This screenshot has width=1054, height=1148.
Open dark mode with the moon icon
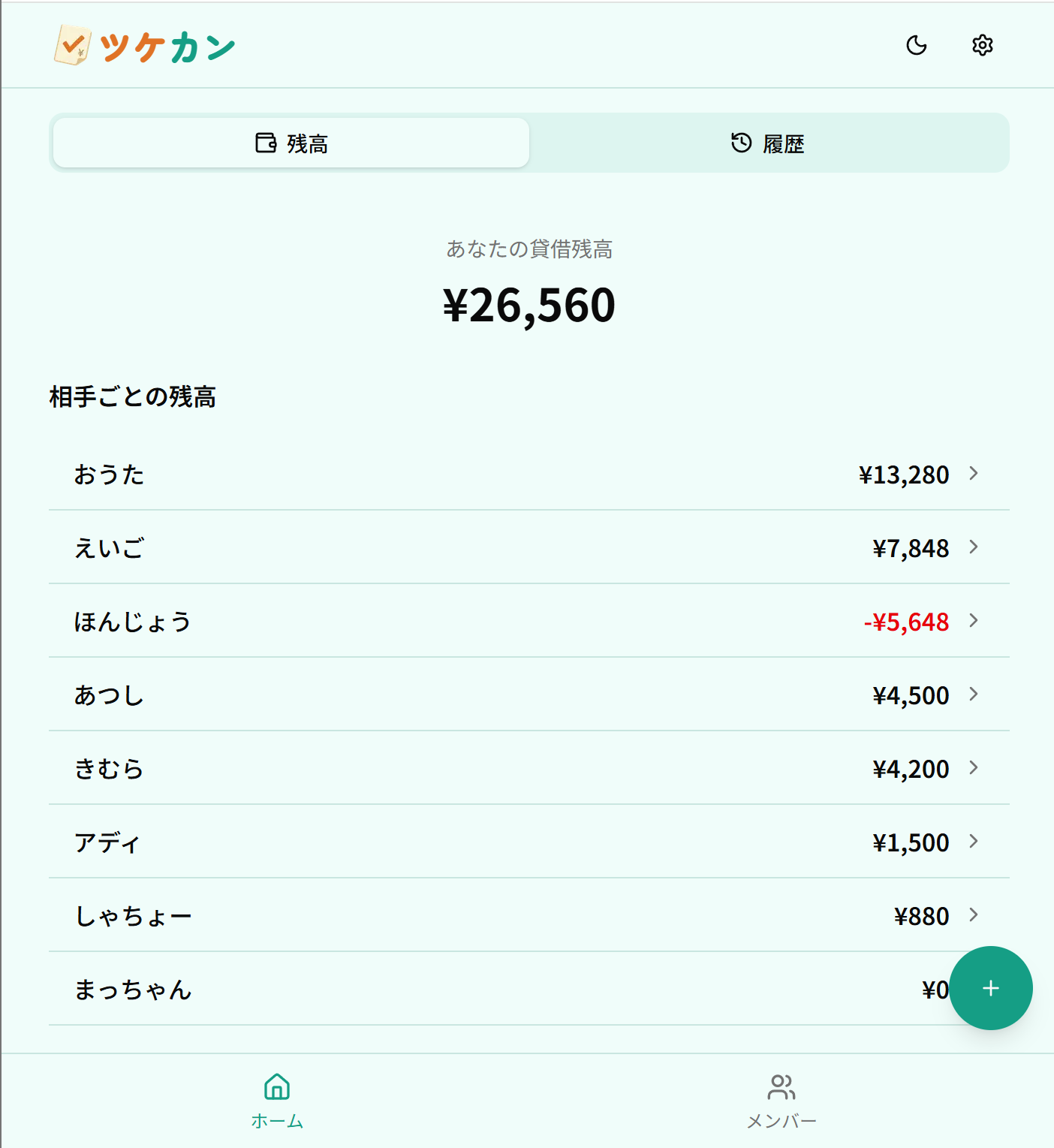pos(916,45)
